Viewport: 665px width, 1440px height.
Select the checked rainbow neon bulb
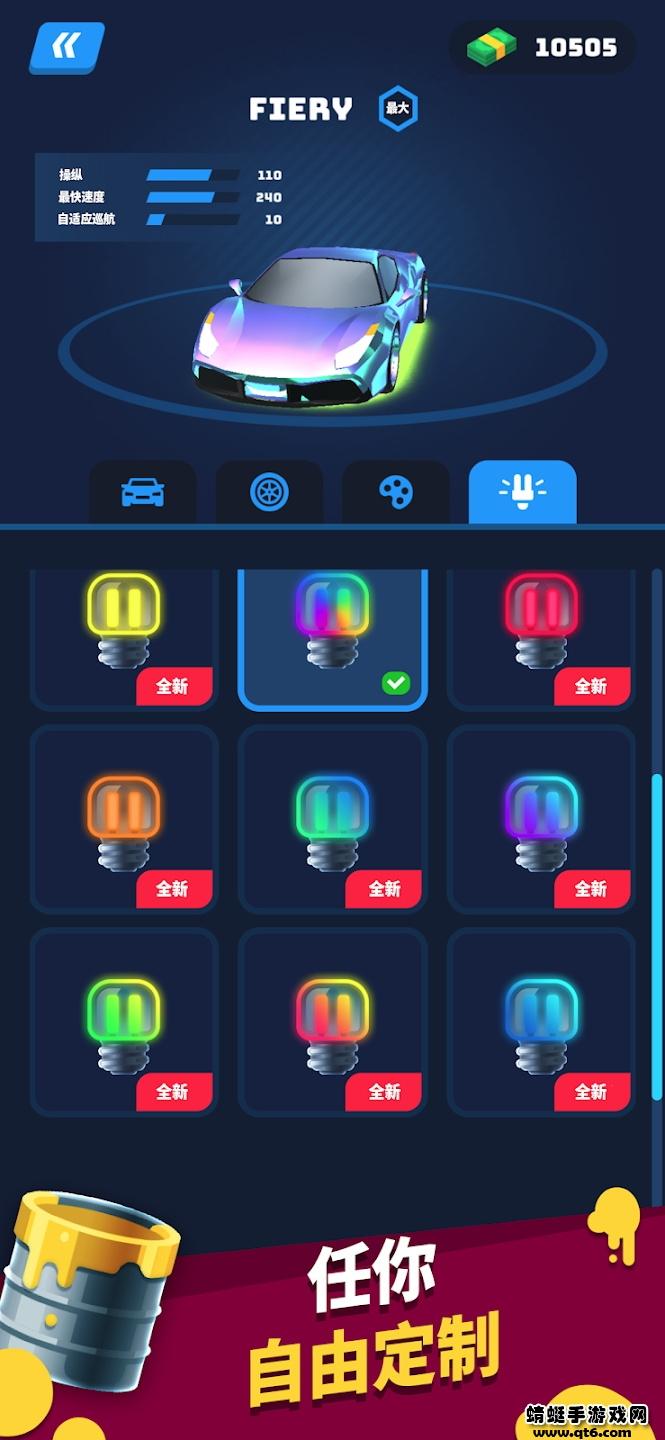pos(333,640)
